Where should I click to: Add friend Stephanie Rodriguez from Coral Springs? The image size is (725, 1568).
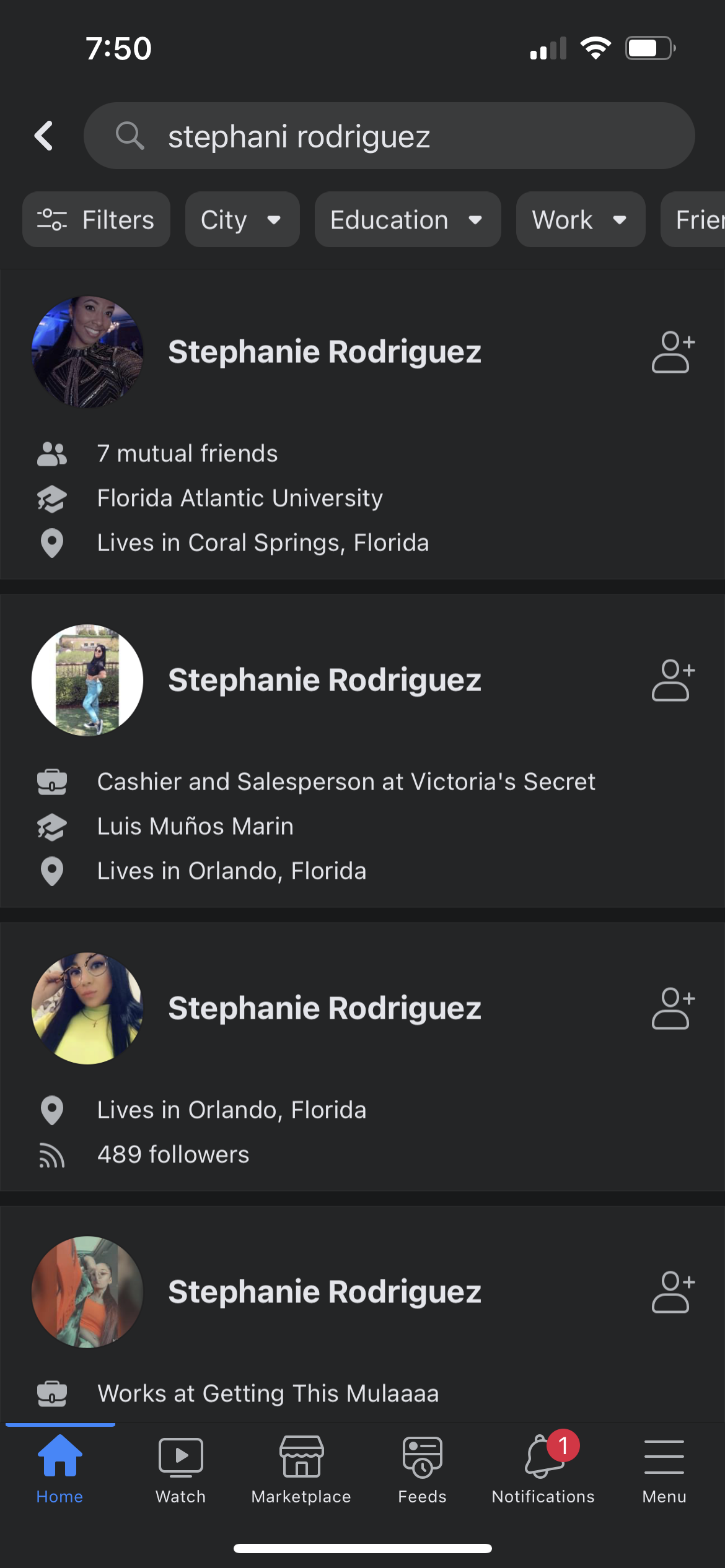pyautogui.click(x=673, y=352)
